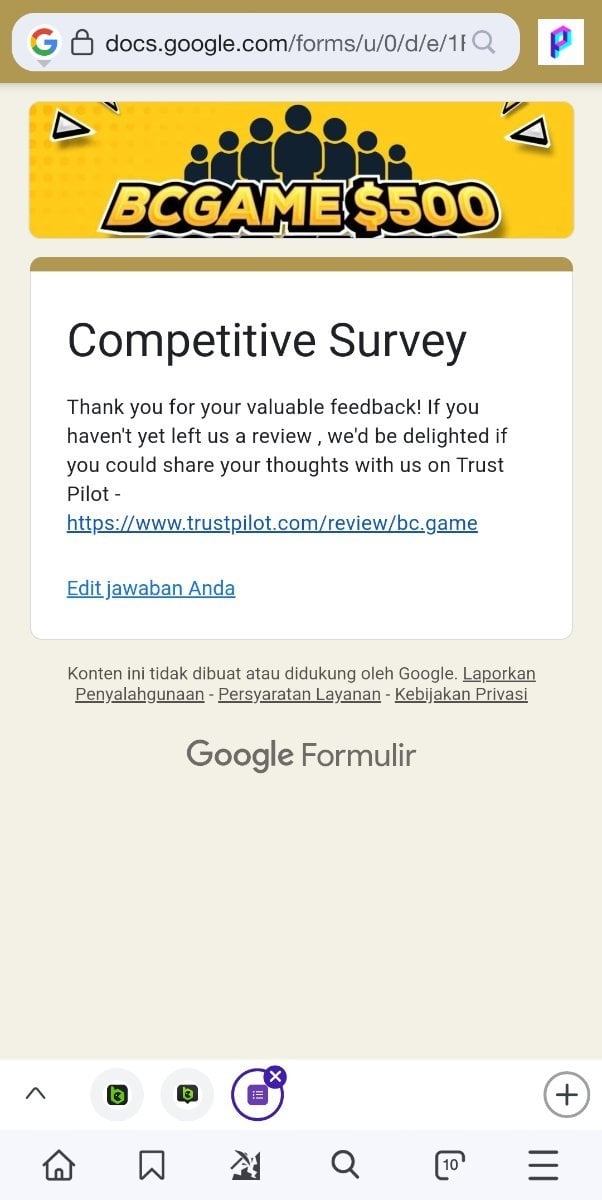Close the current Google Forms tab
Screen dimensions: 602x1200
point(276,1077)
